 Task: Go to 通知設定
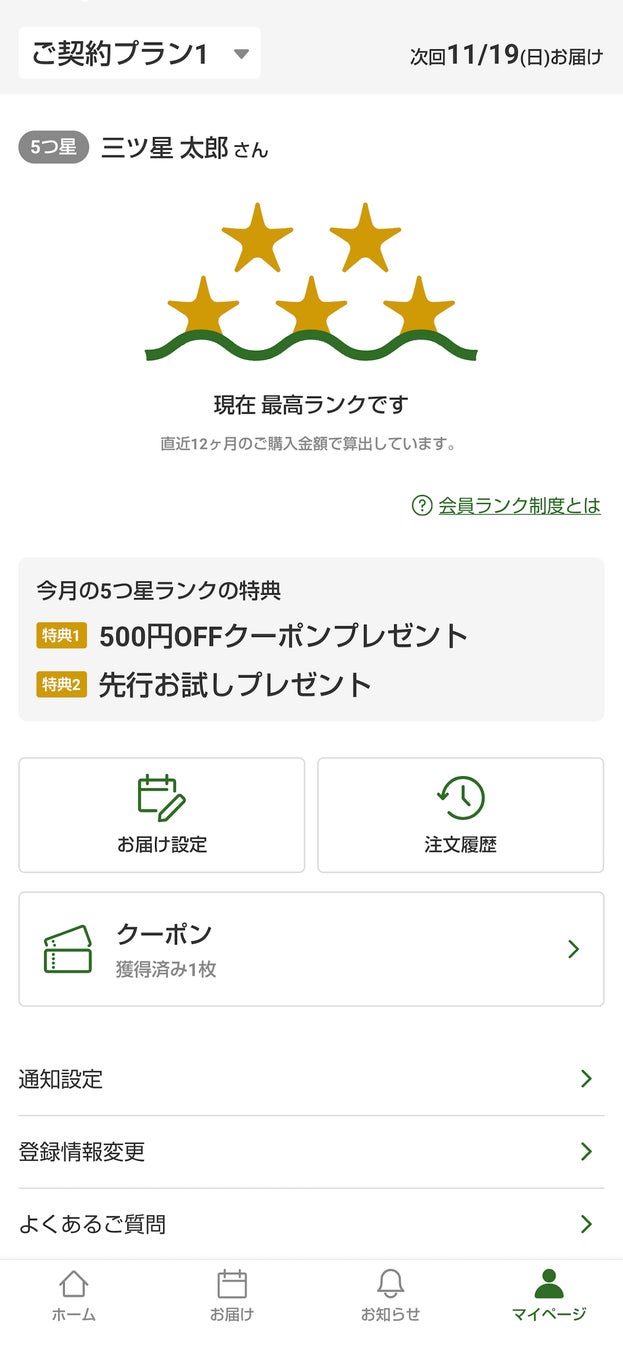click(311, 1079)
